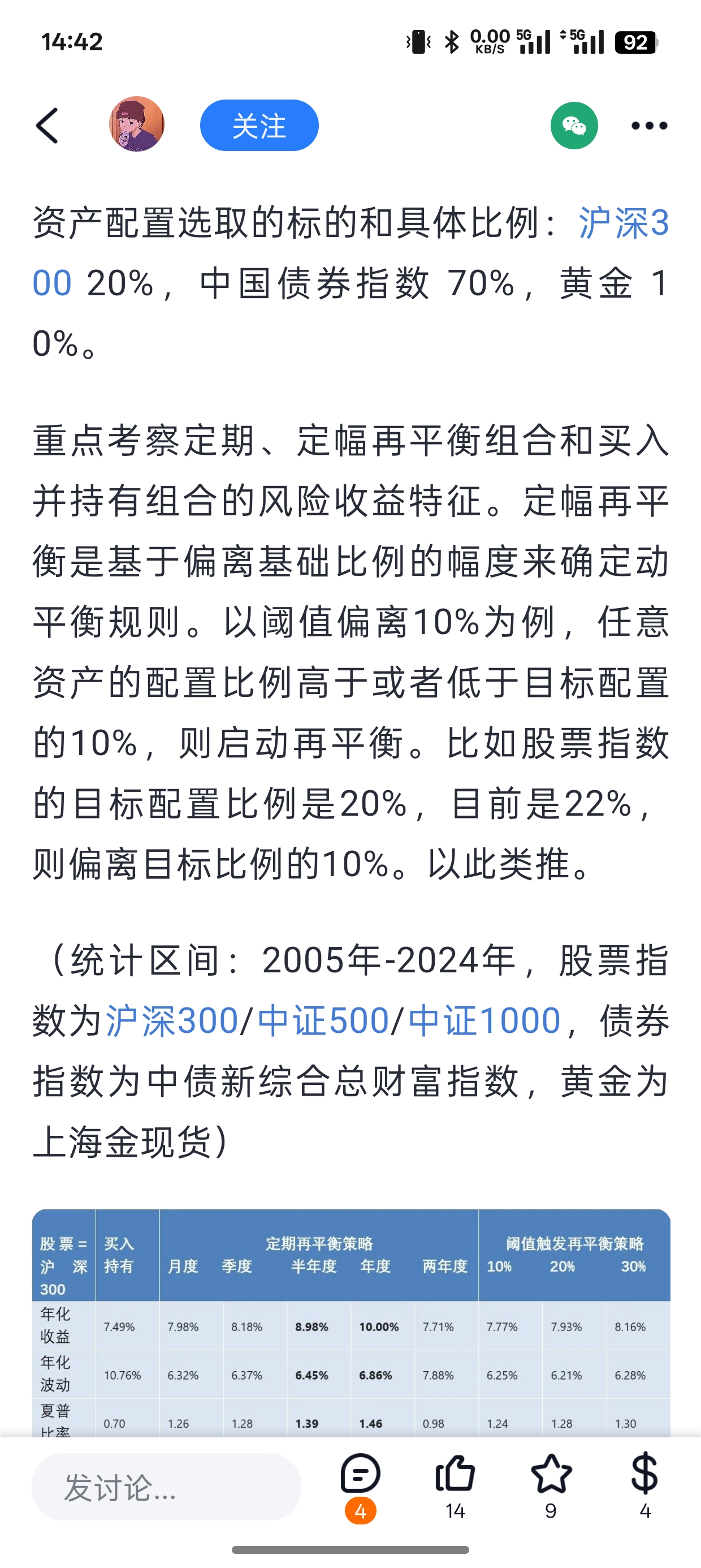Open the 中证500 stock link
The height and width of the screenshot is (1568, 701).
click(x=323, y=1021)
